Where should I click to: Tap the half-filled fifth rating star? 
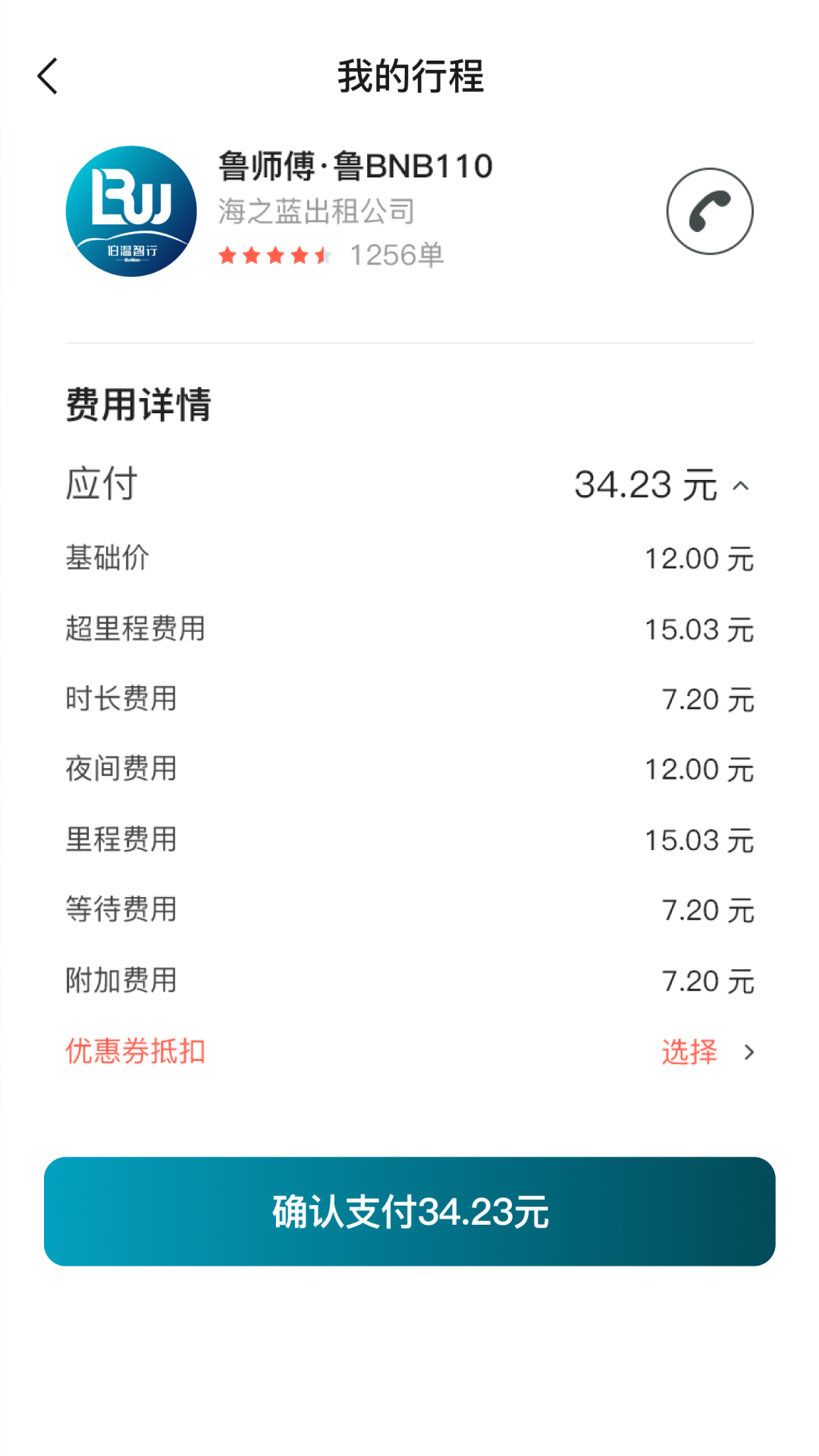tap(324, 256)
